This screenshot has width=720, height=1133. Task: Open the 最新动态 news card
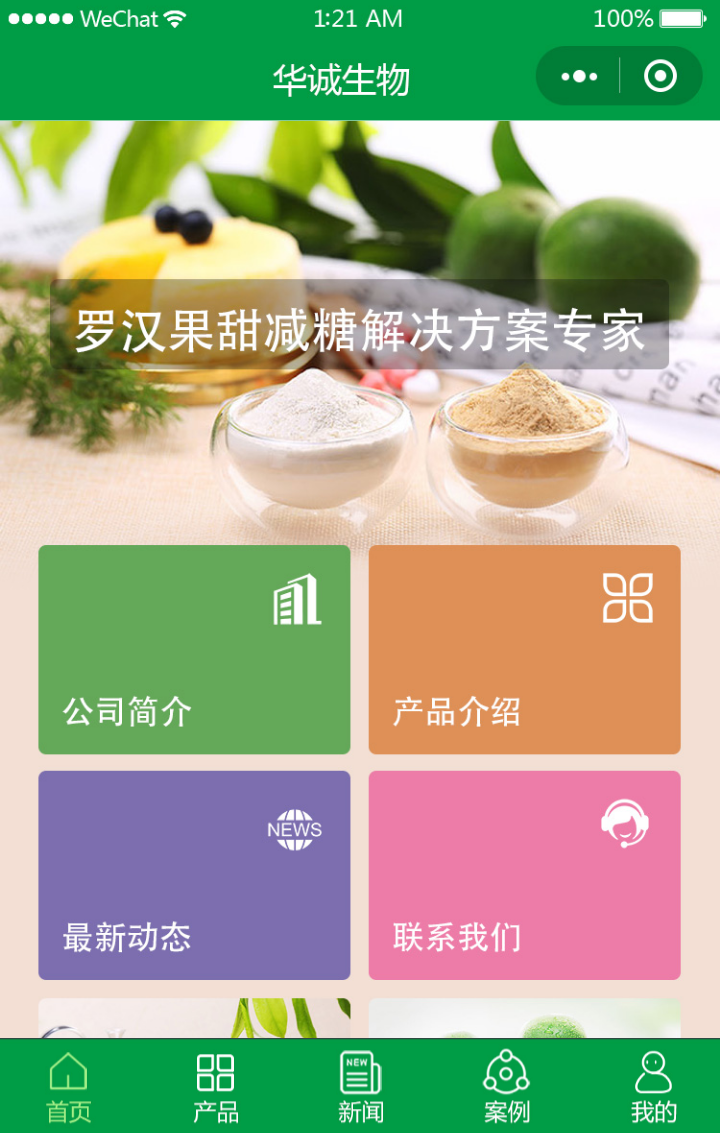tap(194, 875)
